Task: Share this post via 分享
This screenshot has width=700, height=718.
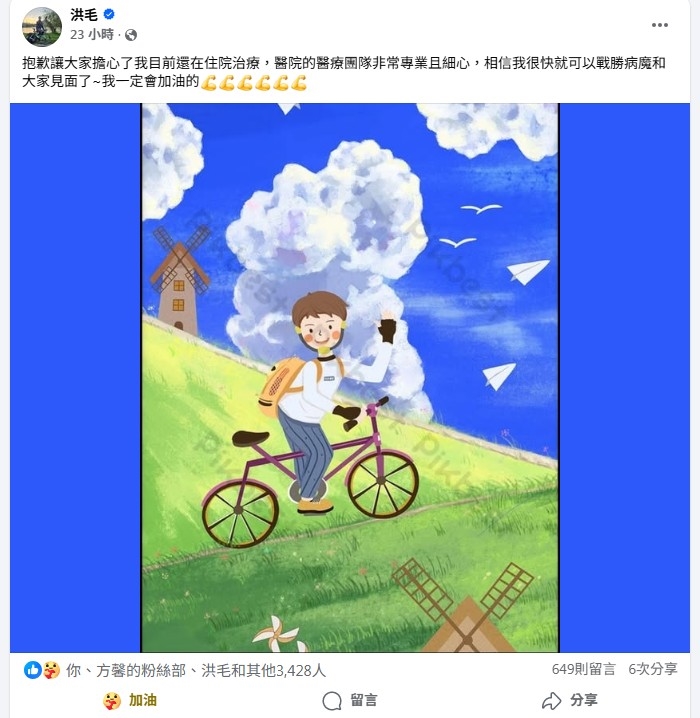Action: [570, 700]
